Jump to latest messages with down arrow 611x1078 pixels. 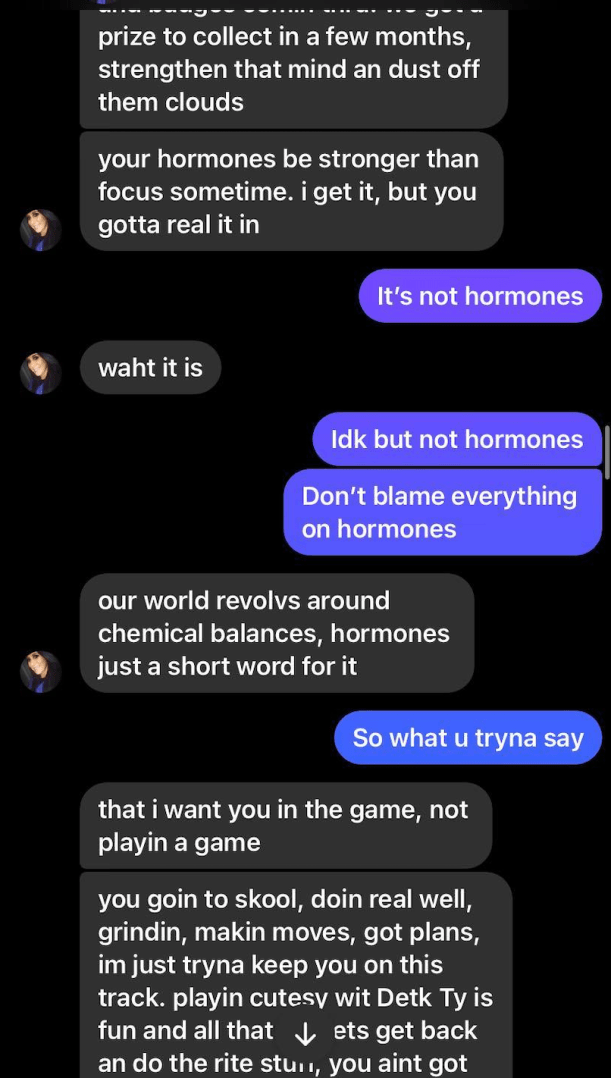coord(305,1033)
